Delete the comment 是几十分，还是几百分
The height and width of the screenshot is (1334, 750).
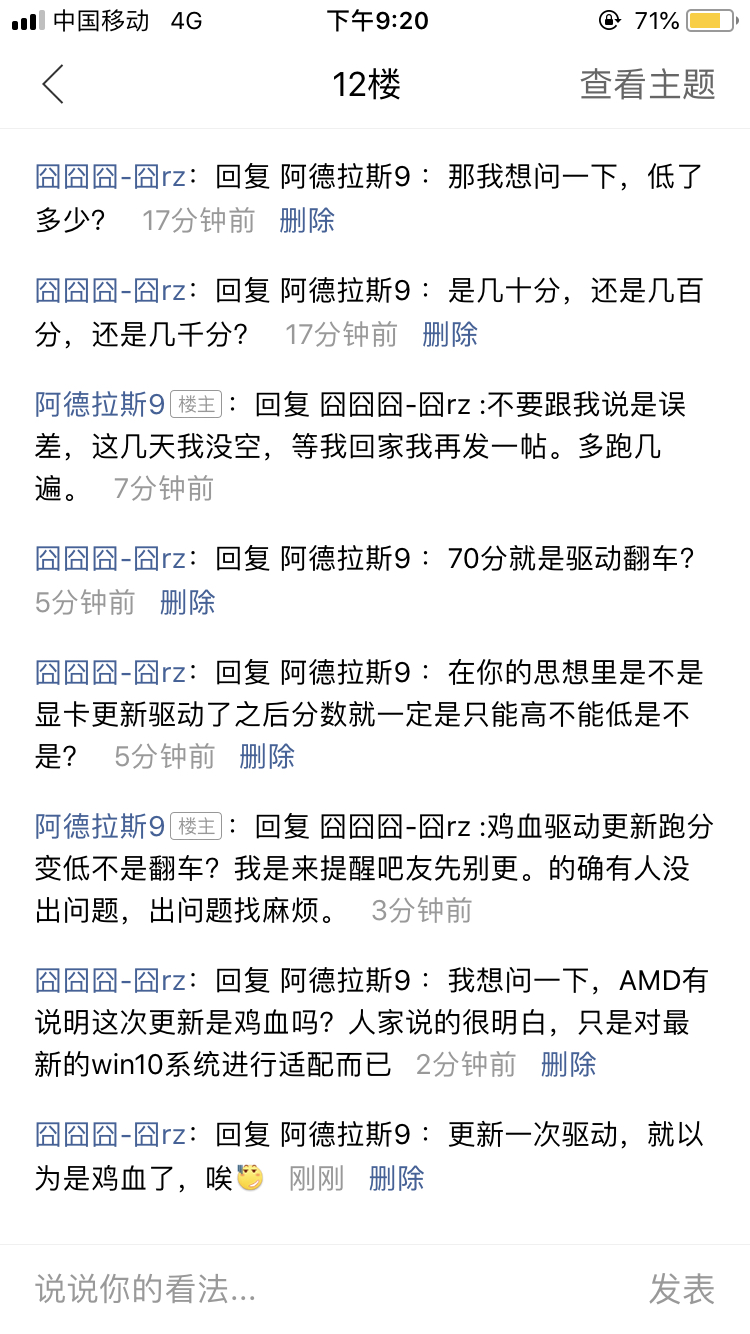tap(450, 334)
